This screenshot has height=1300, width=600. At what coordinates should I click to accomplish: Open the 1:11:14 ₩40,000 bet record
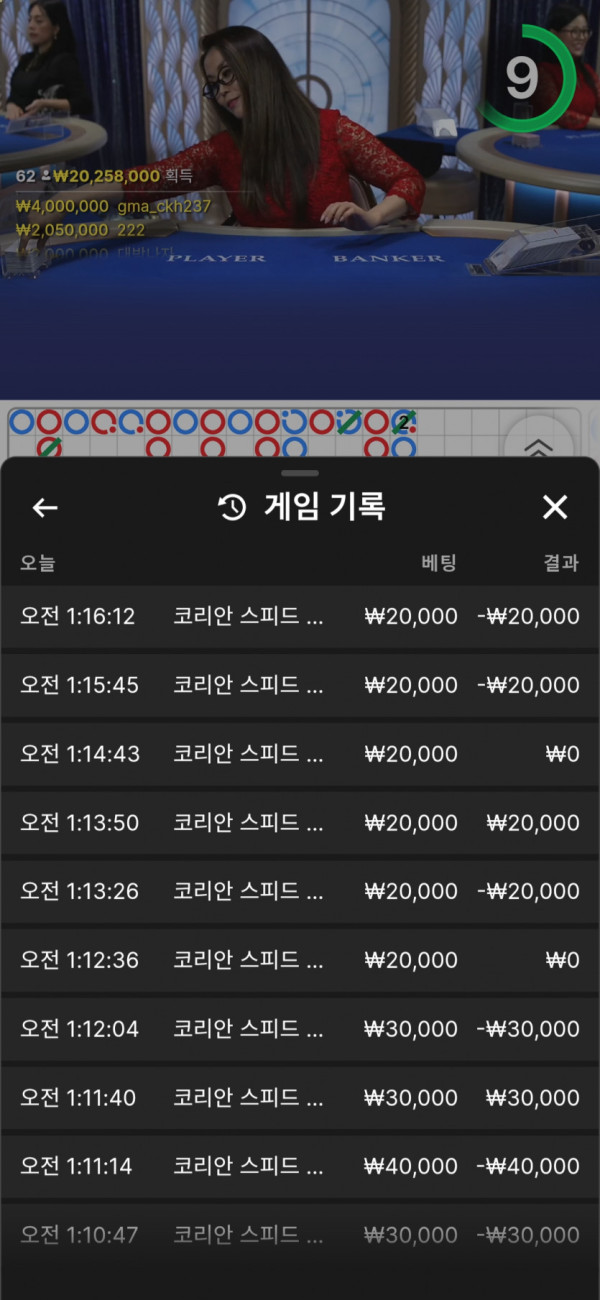pos(300,1166)
